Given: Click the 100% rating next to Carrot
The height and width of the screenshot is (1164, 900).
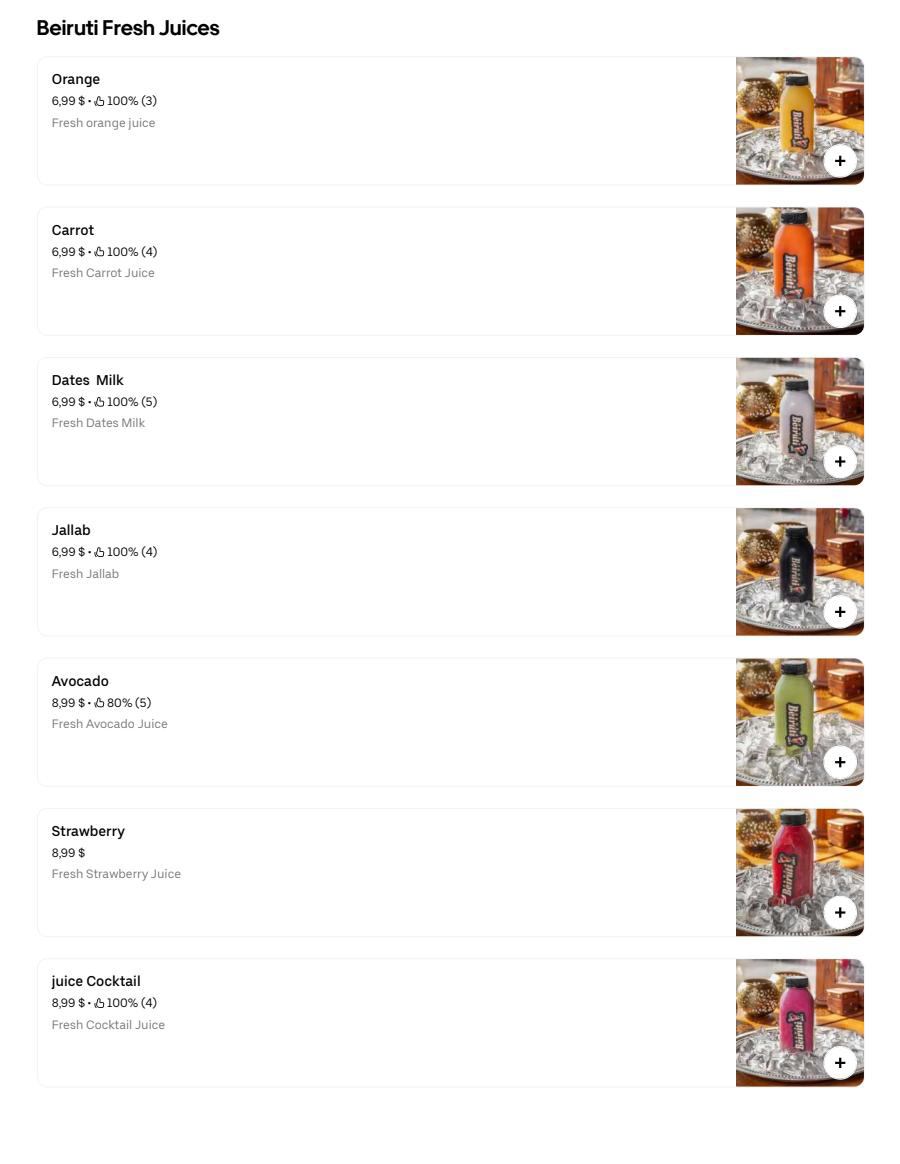Looking at the screenshot, I should 126,251.
